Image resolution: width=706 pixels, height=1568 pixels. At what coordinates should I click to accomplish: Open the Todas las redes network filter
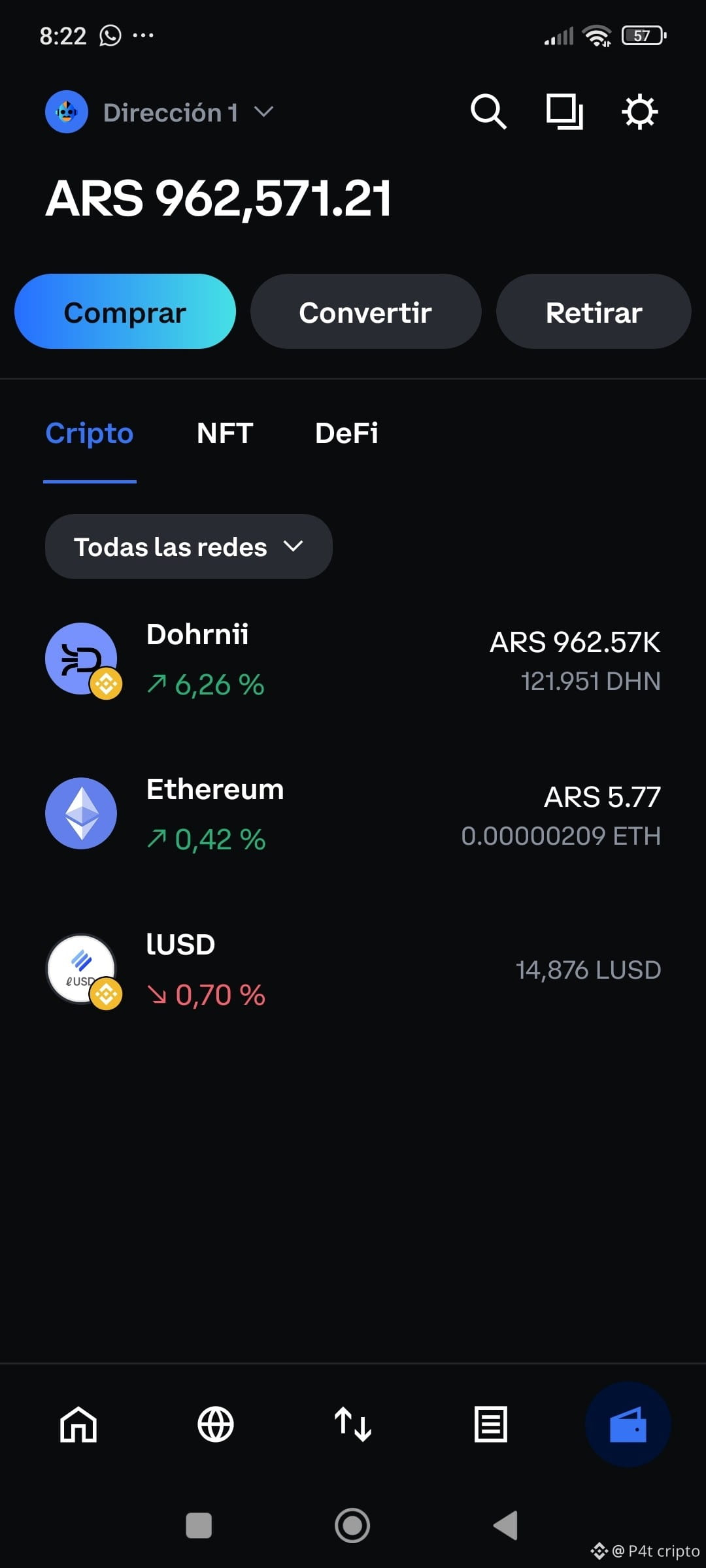188,546
